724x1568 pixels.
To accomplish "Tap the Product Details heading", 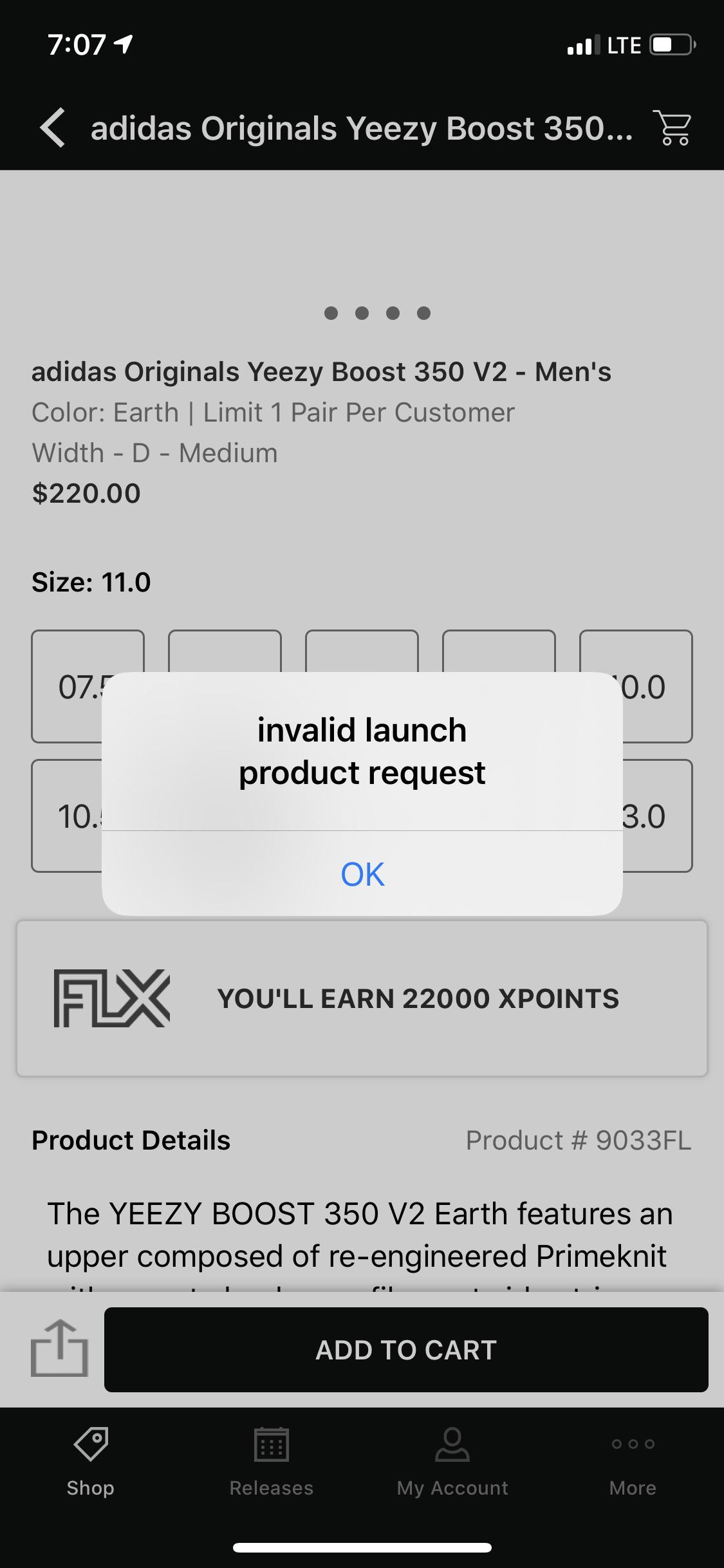I will 131,1140.
